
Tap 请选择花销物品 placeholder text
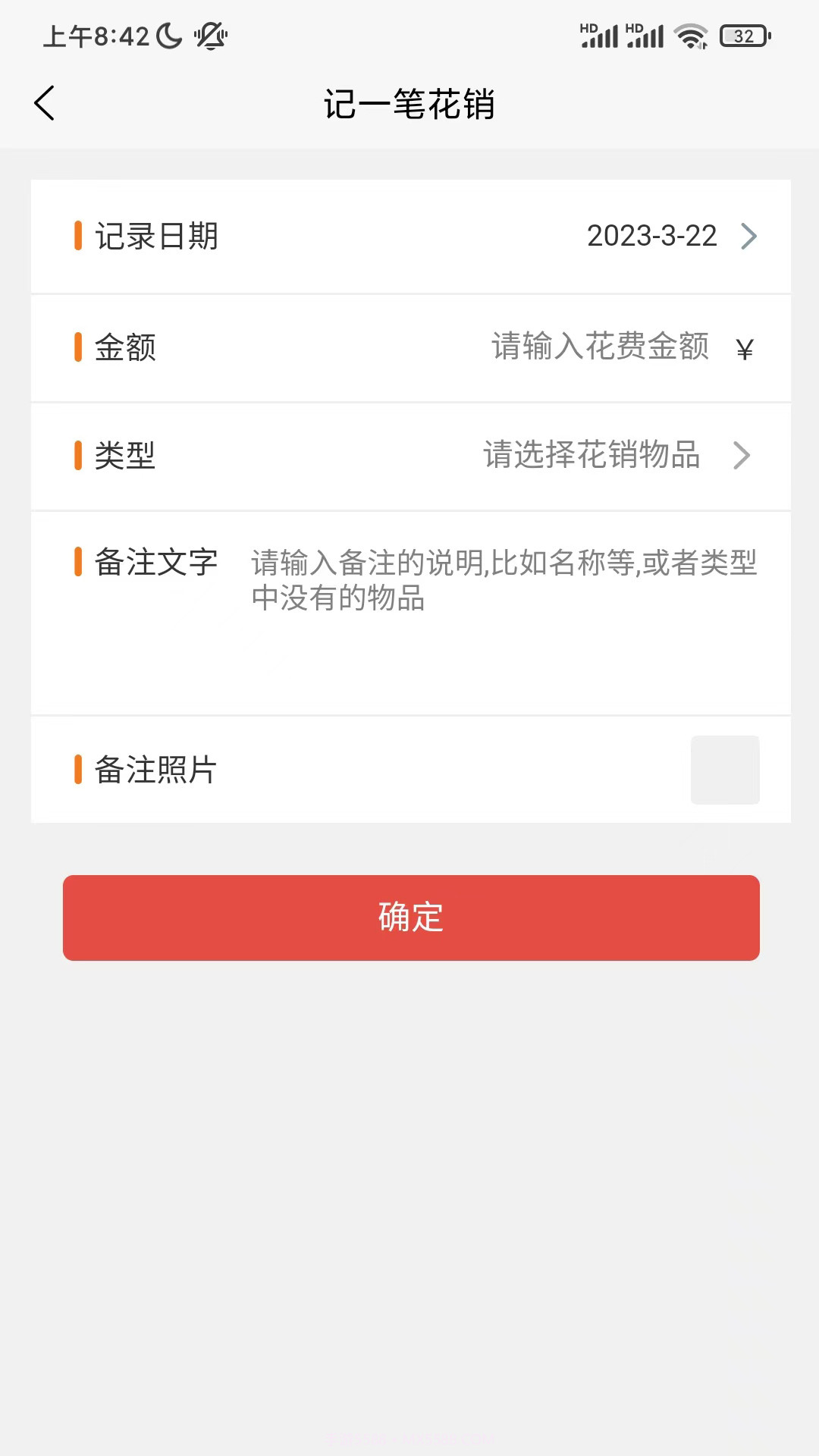[x=591, y=457]
